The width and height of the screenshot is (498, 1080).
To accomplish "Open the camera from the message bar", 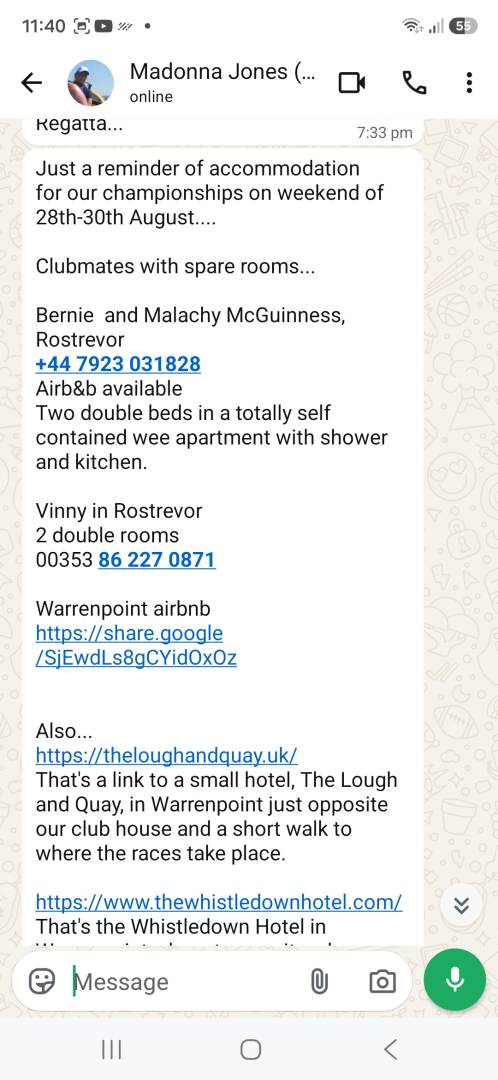I will [382, 982].
